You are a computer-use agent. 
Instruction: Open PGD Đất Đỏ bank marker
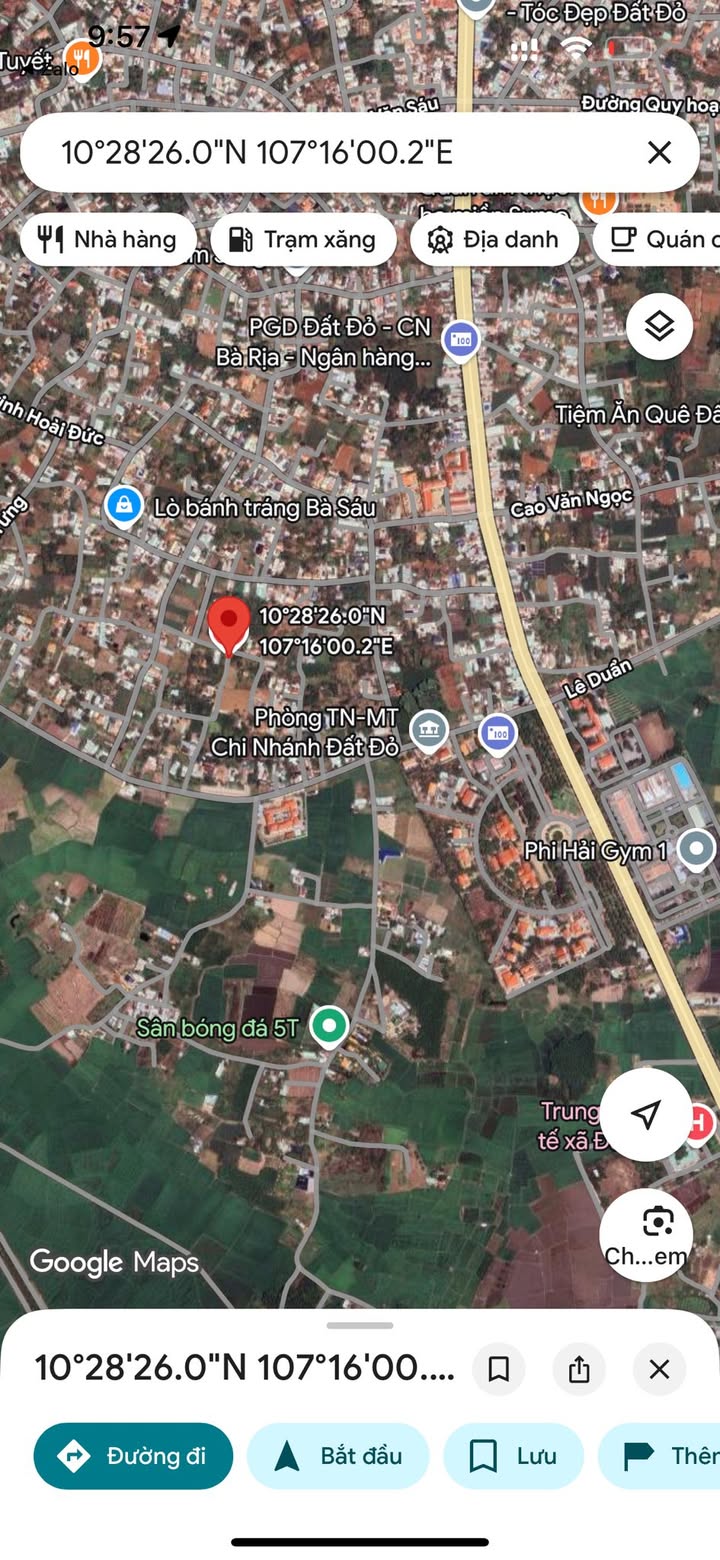pos(460,340)
